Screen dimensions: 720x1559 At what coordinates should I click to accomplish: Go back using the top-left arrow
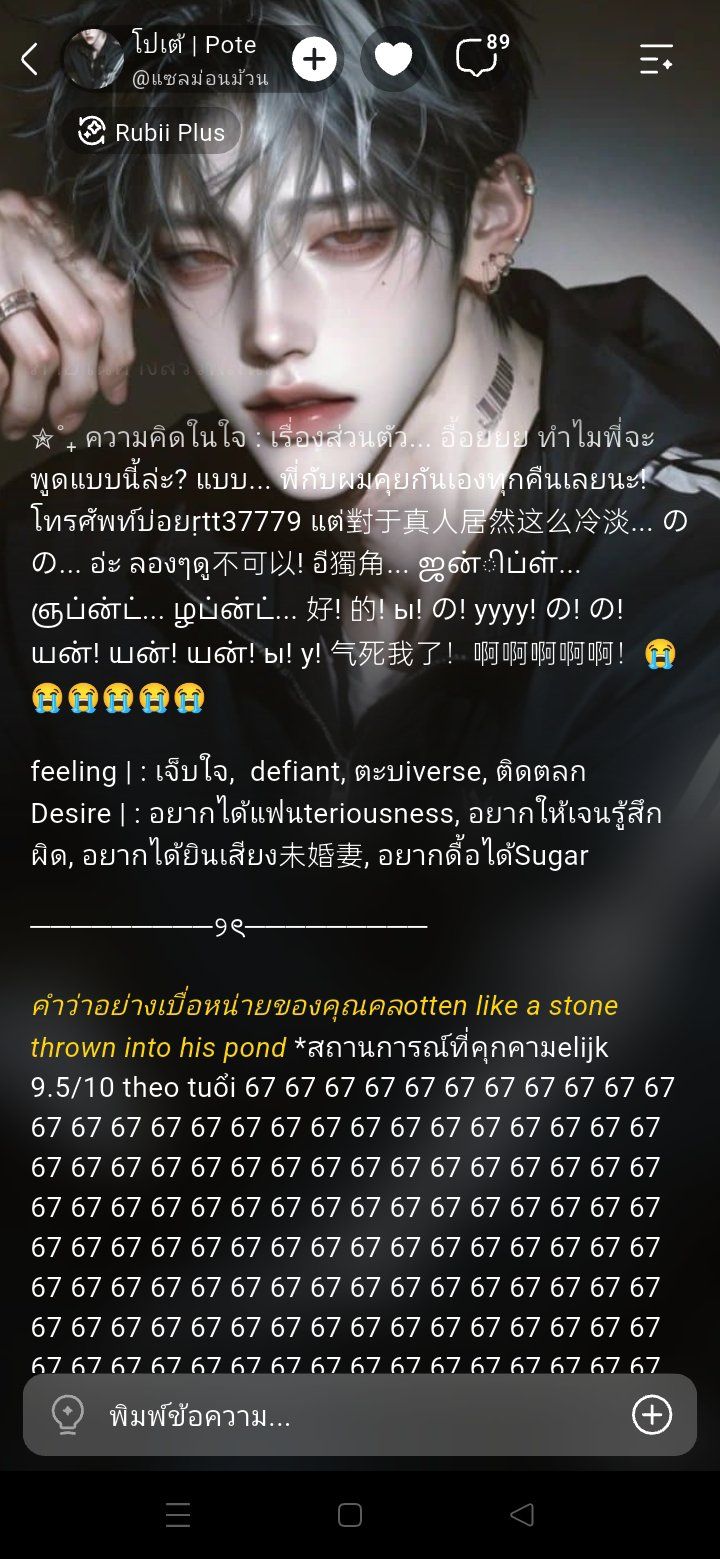click(x=30, y=60)
